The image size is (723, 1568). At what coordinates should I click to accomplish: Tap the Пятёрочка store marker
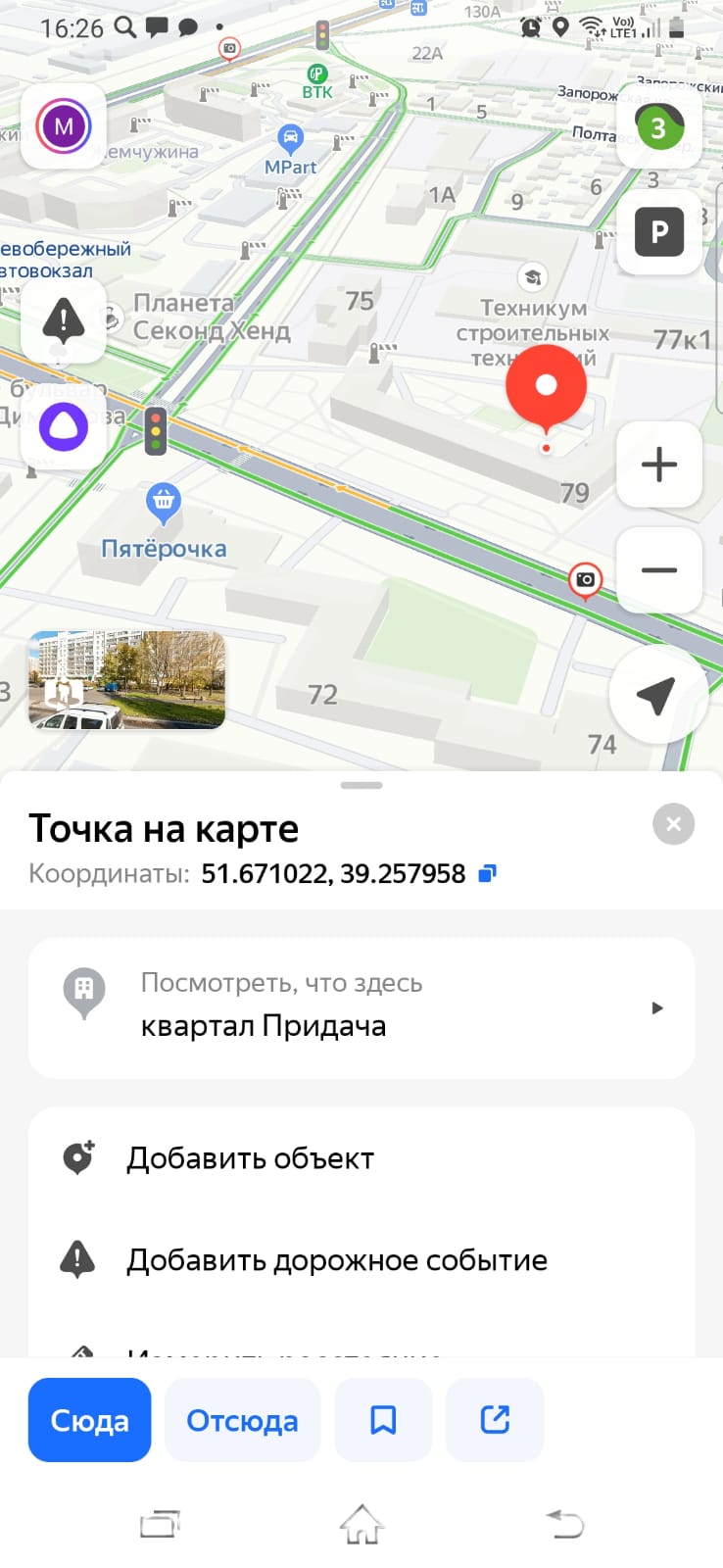(x=163, y=505)
